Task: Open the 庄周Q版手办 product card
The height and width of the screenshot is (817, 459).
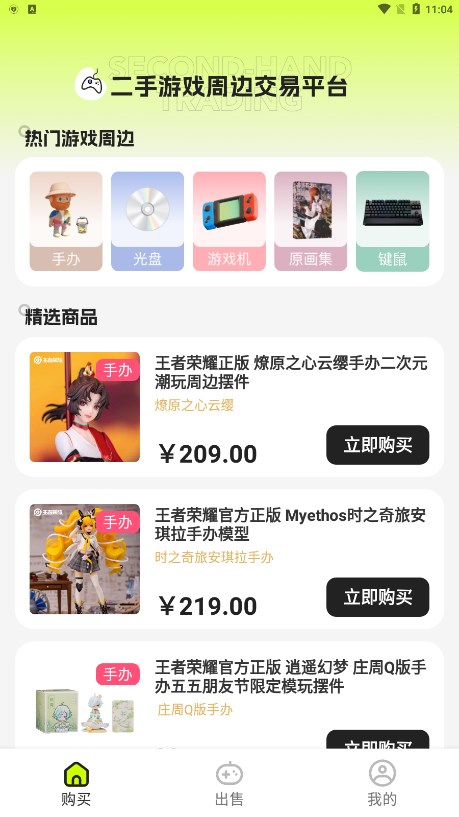Action: pos(229,695)
